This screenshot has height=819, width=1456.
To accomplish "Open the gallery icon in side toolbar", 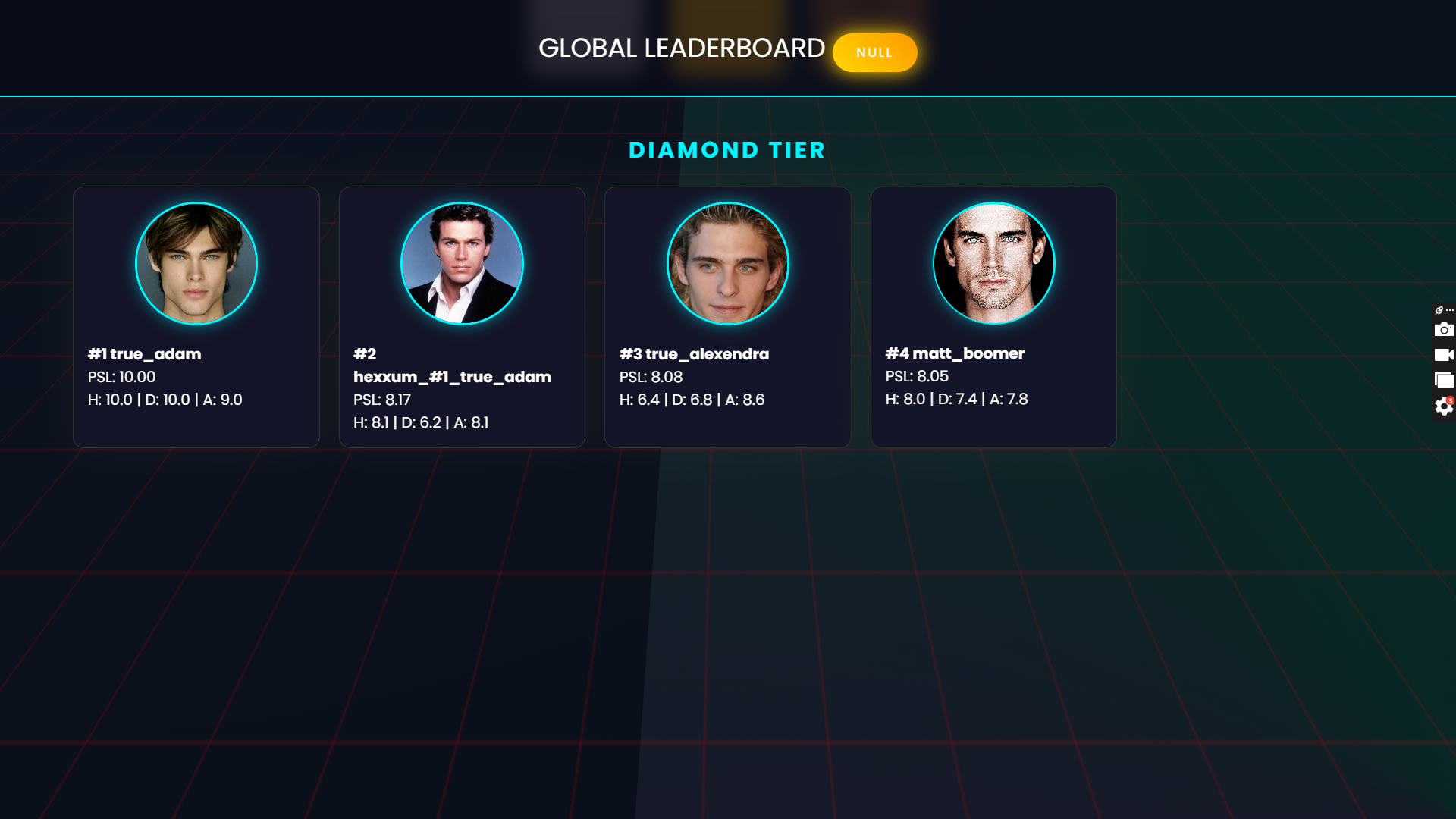I will coord(1443,380).
